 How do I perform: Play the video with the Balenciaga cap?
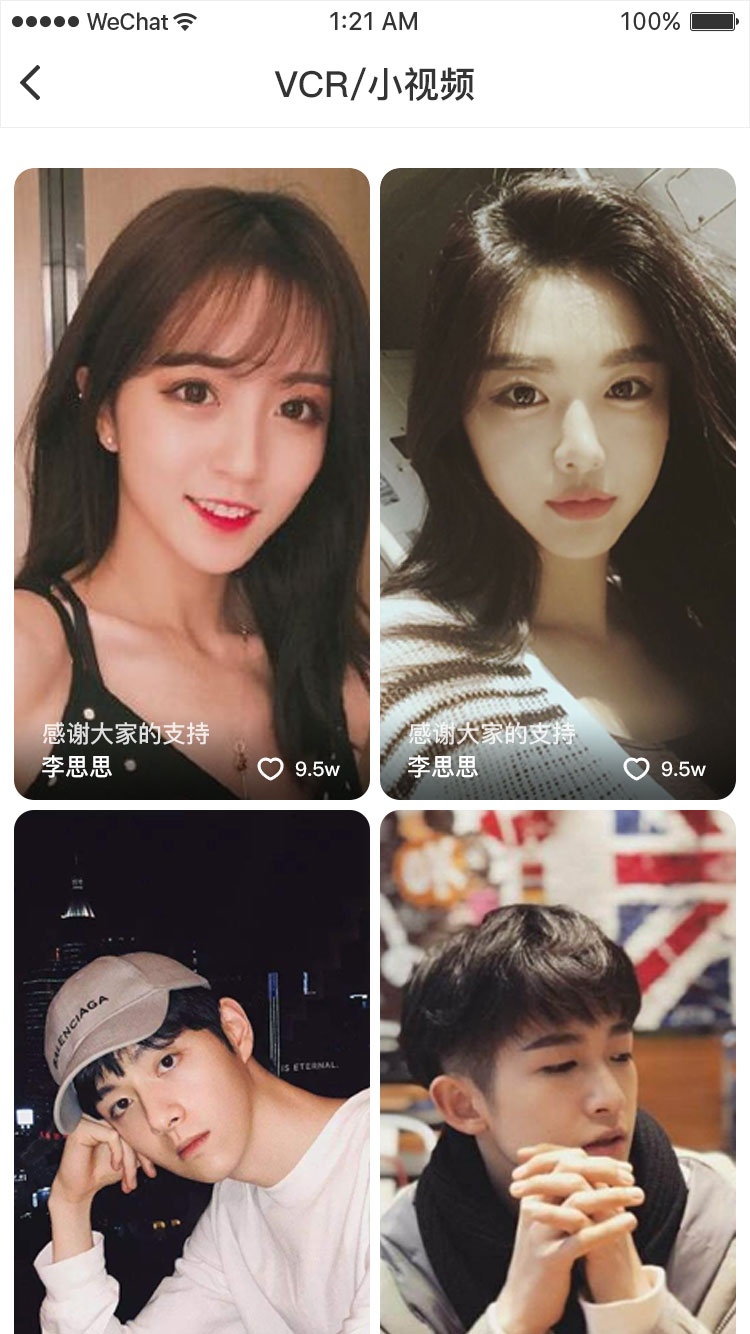192,1070
